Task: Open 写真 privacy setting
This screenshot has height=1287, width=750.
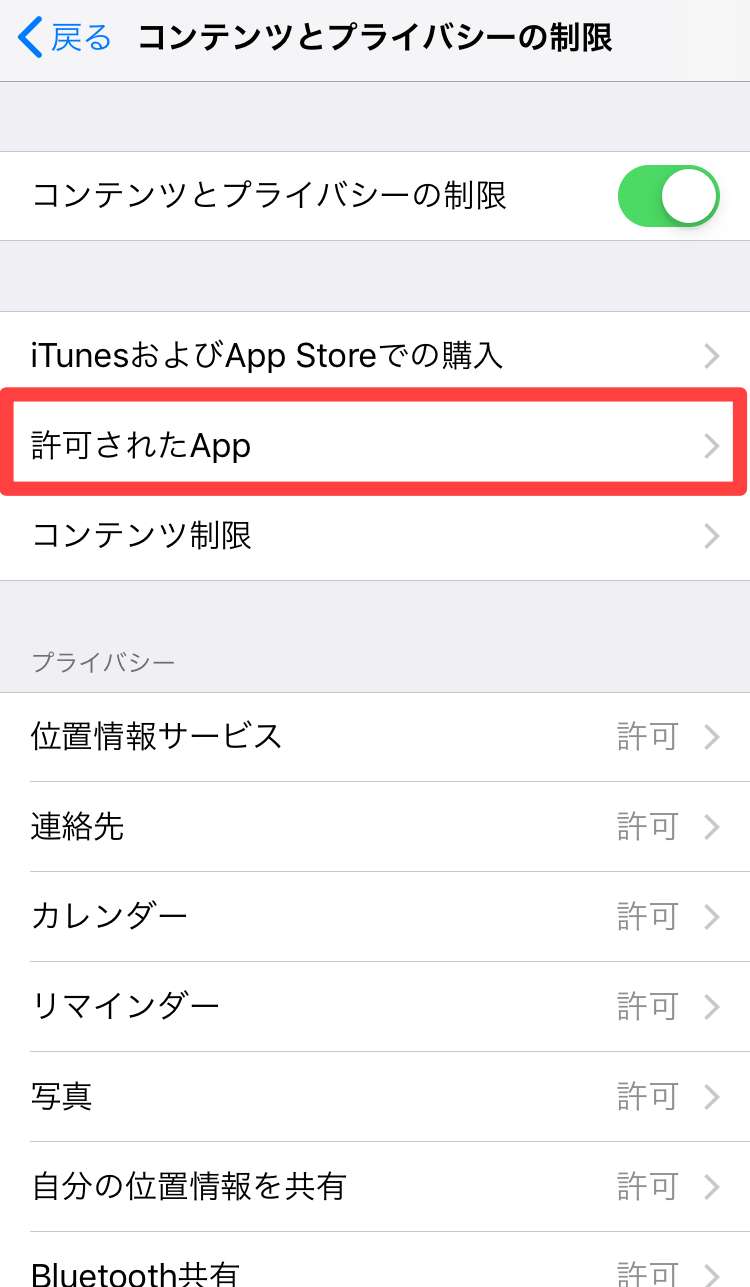Action: [375, 1096]
